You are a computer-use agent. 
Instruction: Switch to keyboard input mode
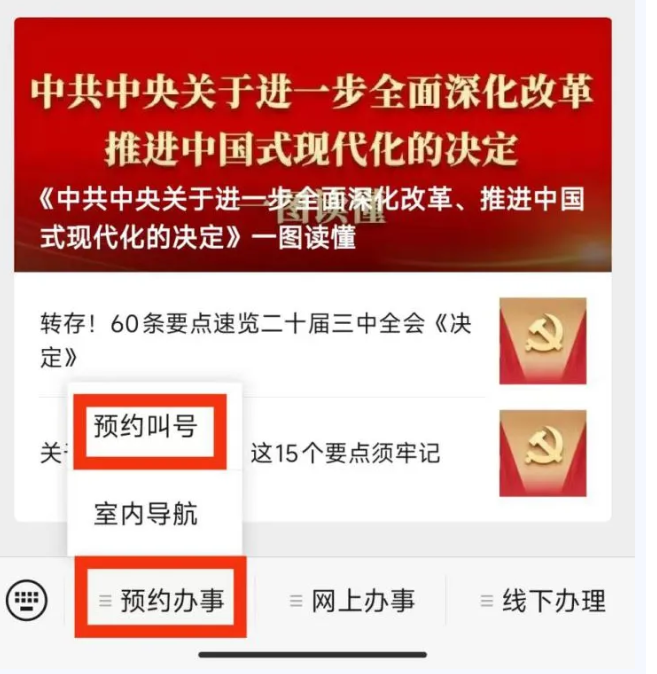pyautogui.click(x=27, y=600)
